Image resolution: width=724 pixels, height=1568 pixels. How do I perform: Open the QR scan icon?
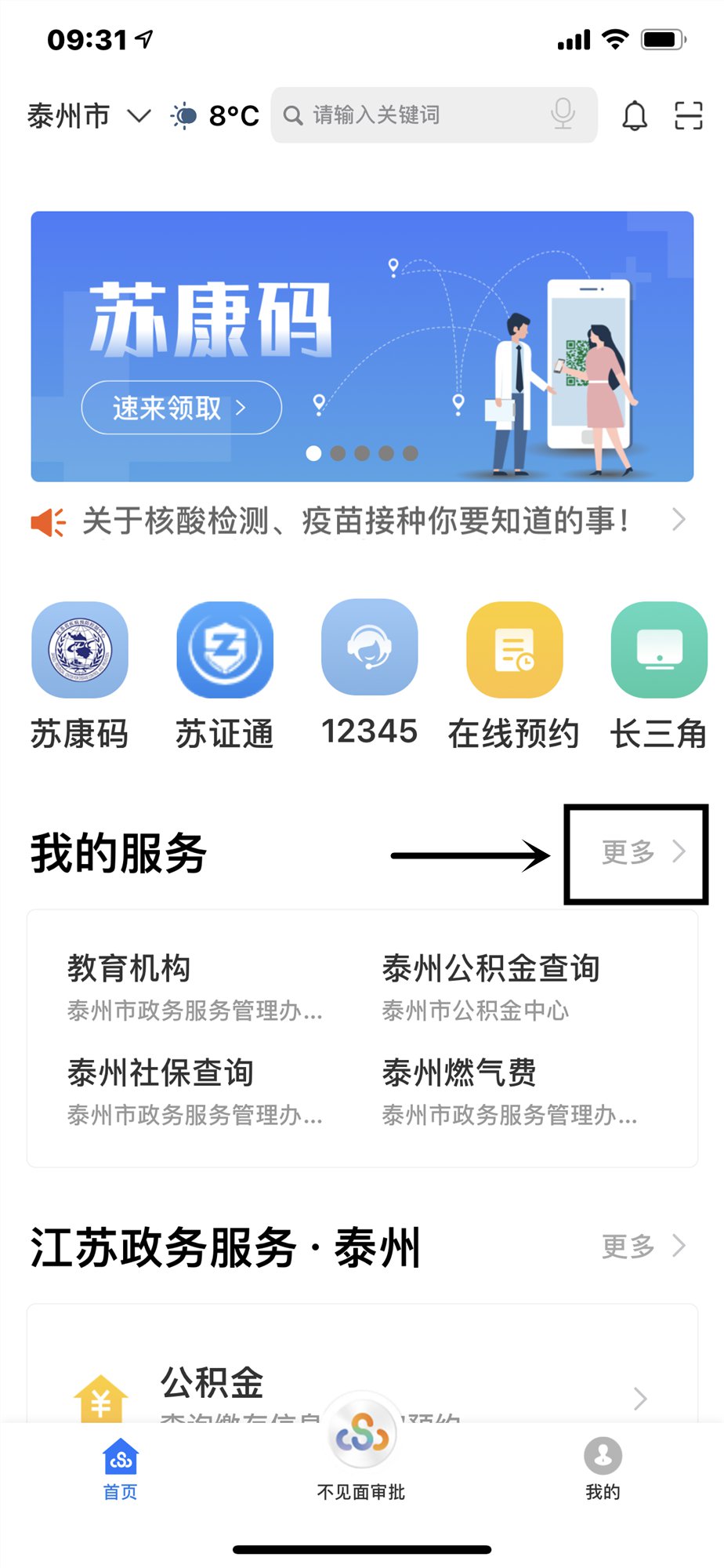pyautogui.click(x=688, y=116)
